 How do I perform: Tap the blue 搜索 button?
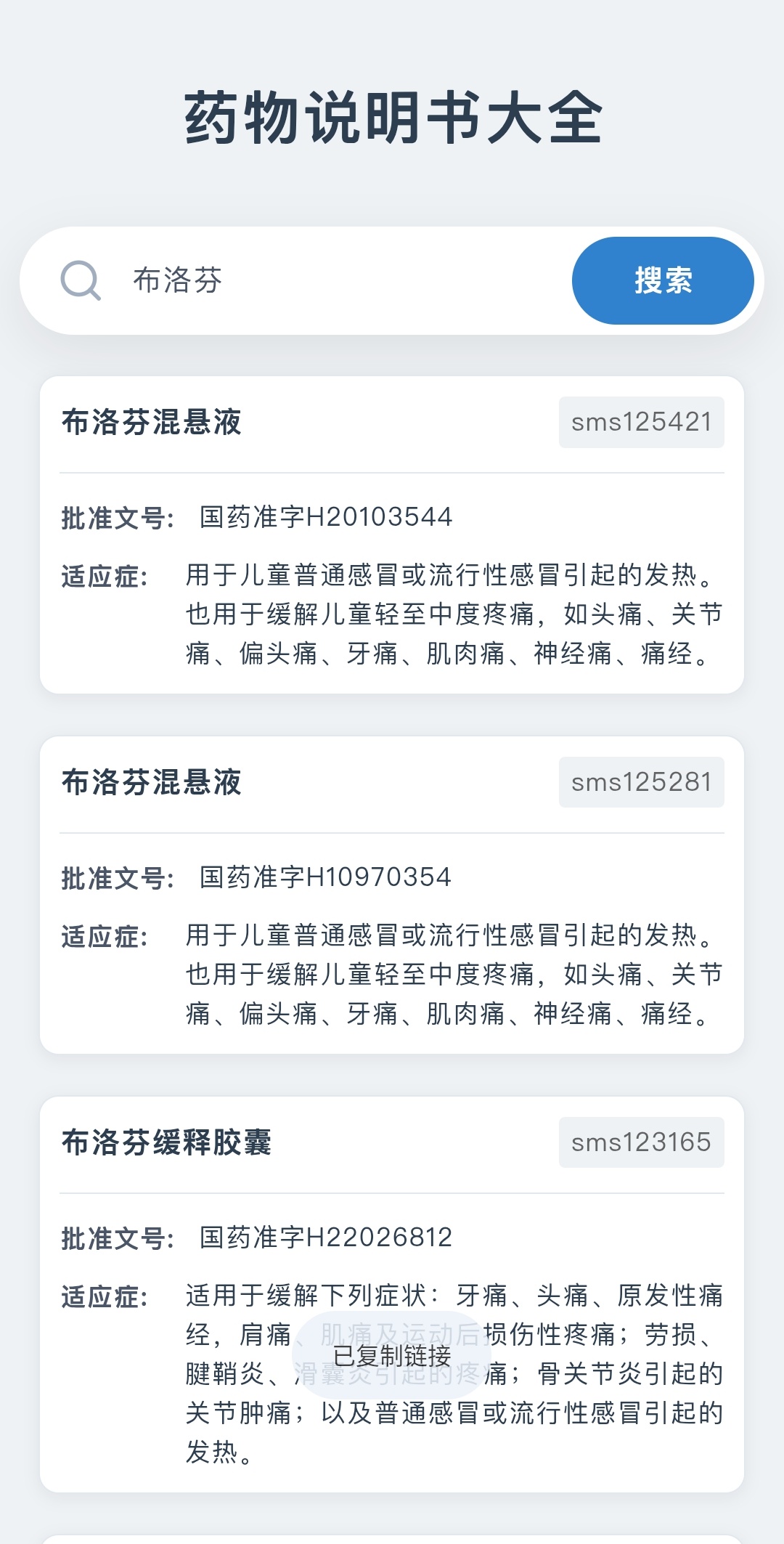662,280
